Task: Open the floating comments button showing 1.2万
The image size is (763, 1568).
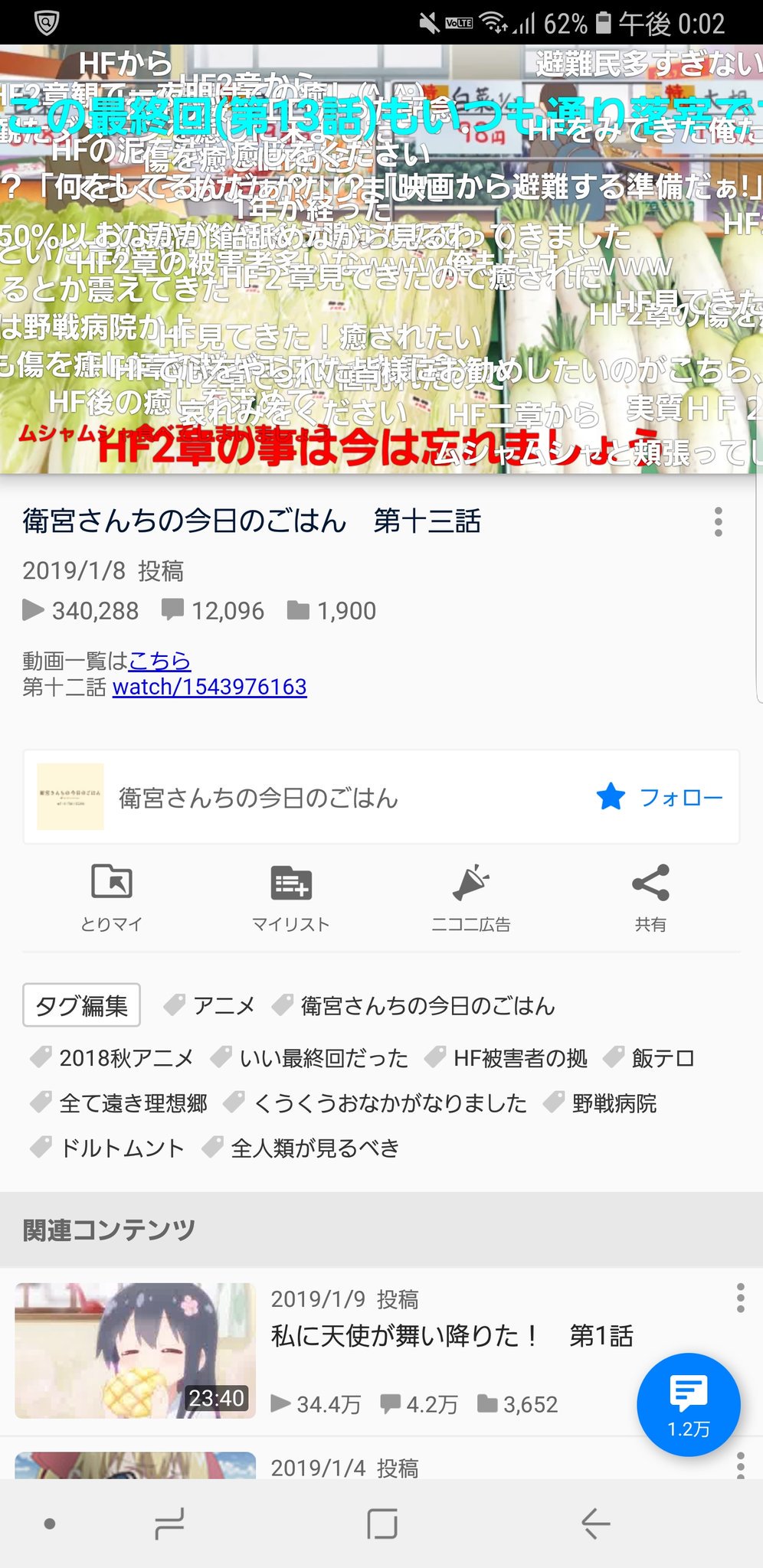Action: (688, 1404)
